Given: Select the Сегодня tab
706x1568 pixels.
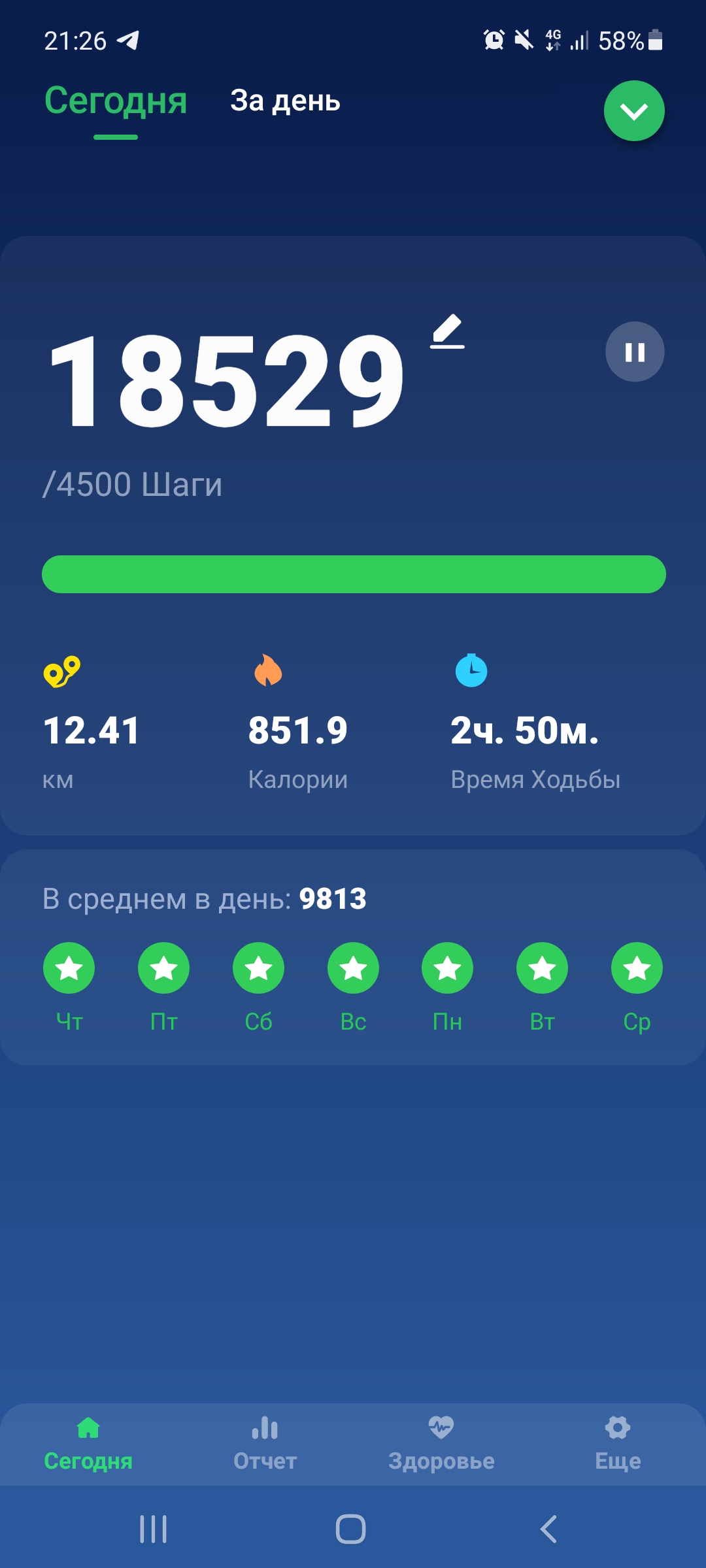Looking at the screenshot, I should click(114, 101).
